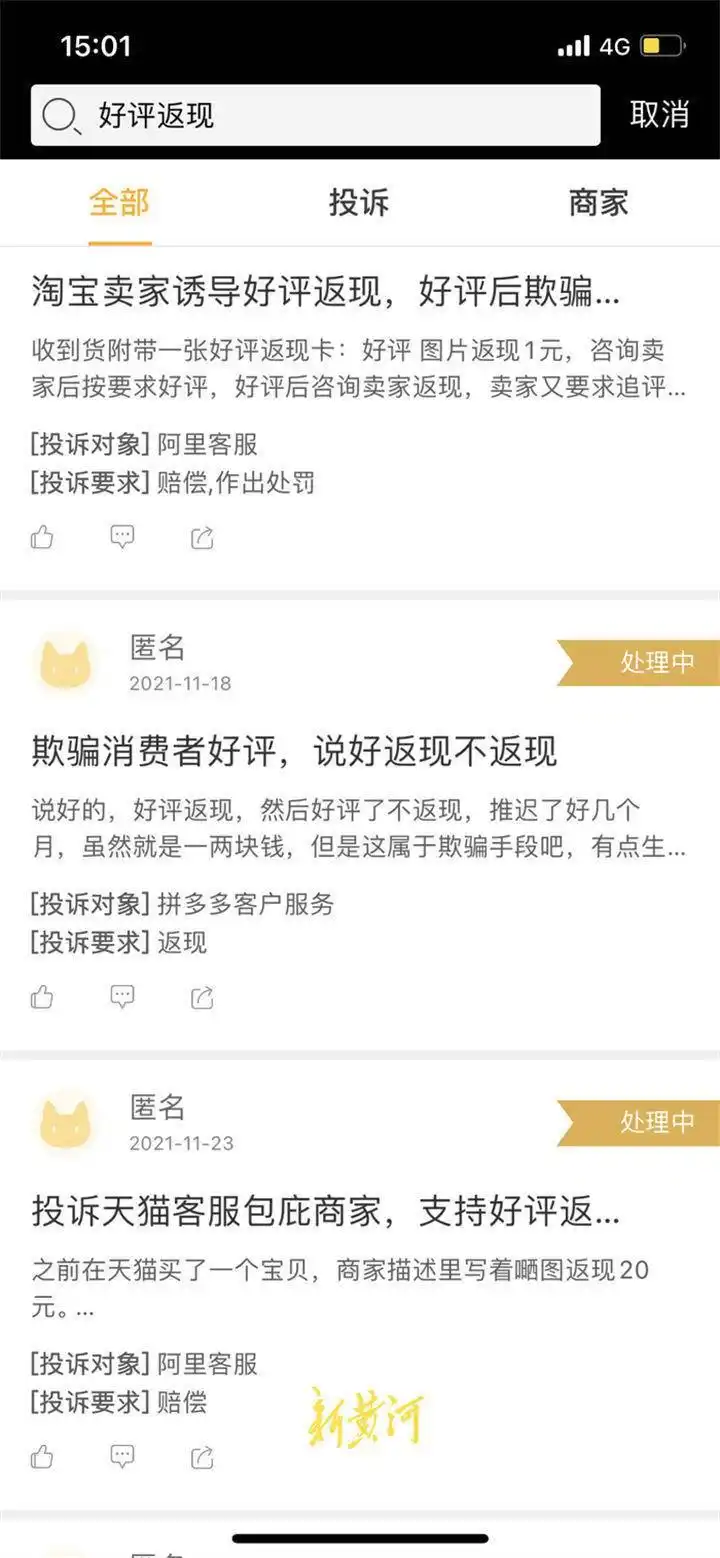The width and height of the screenshot is (720, 1558).
Task: Switch to the 商家 tab
Action: (599, 203)
